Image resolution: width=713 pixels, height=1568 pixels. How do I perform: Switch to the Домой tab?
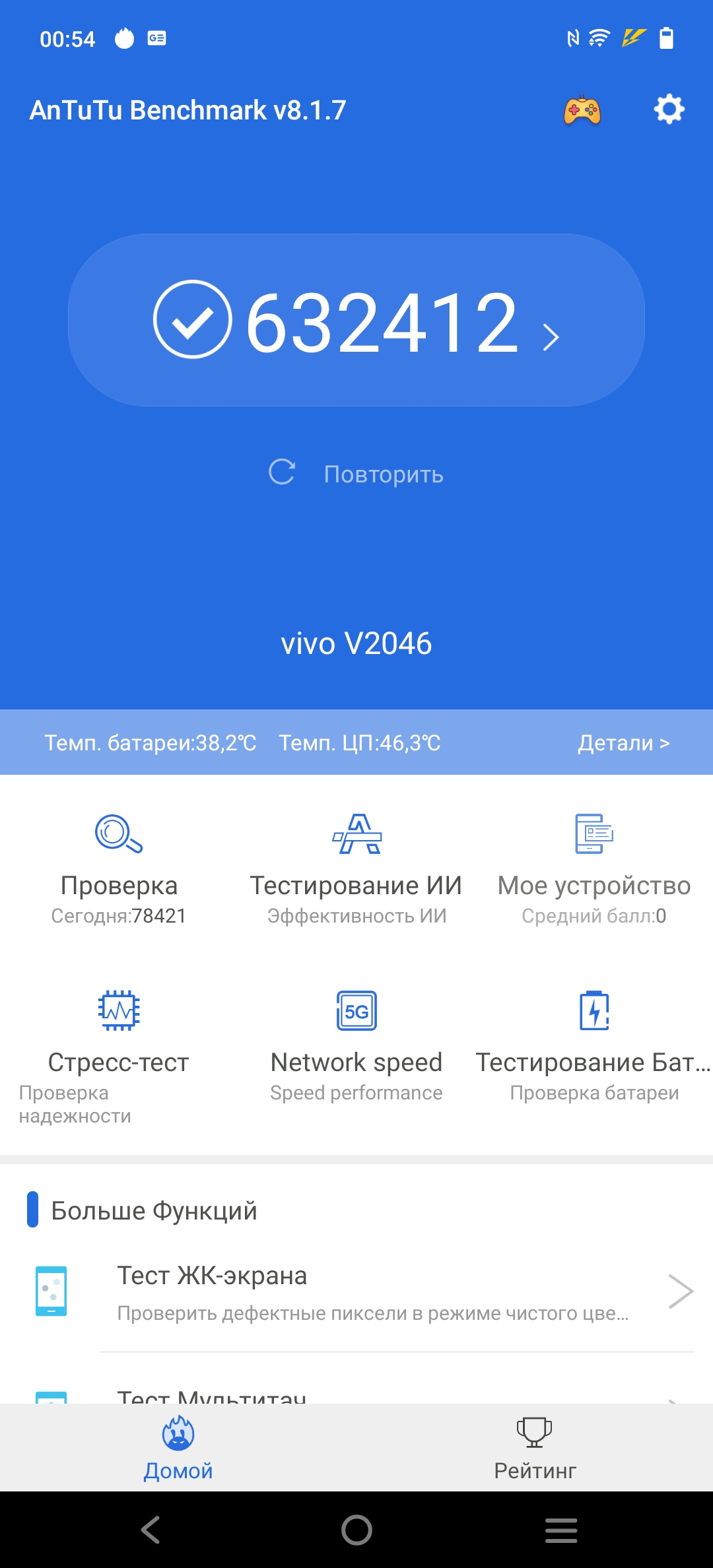[x=178, y=1448]
